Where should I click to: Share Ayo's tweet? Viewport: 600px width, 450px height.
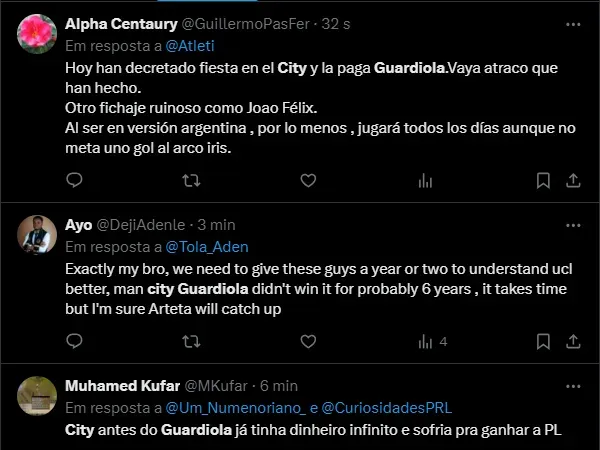point(572,341)
